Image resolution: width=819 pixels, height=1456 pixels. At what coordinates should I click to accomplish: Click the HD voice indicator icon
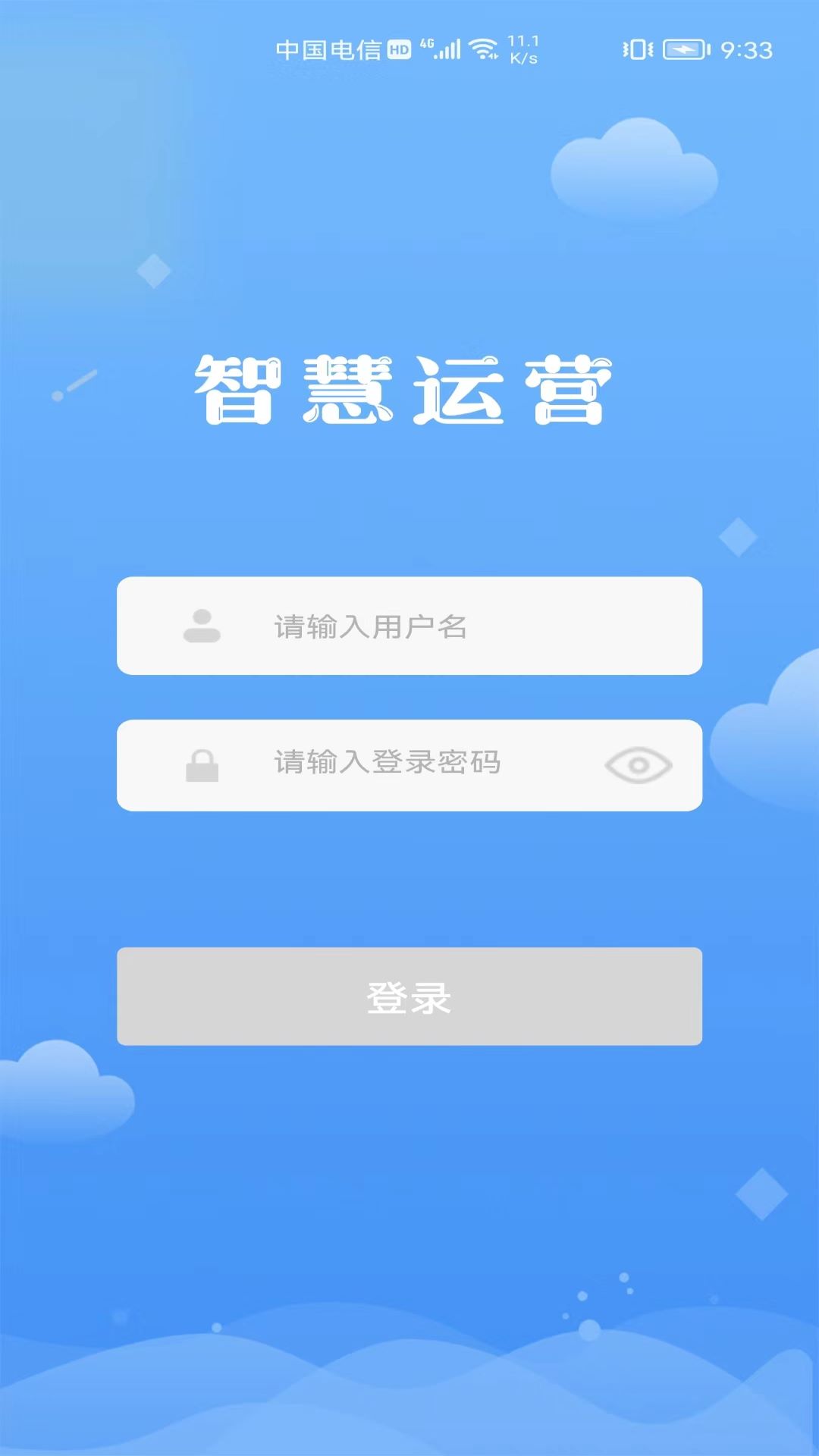[x=397, y=47]
